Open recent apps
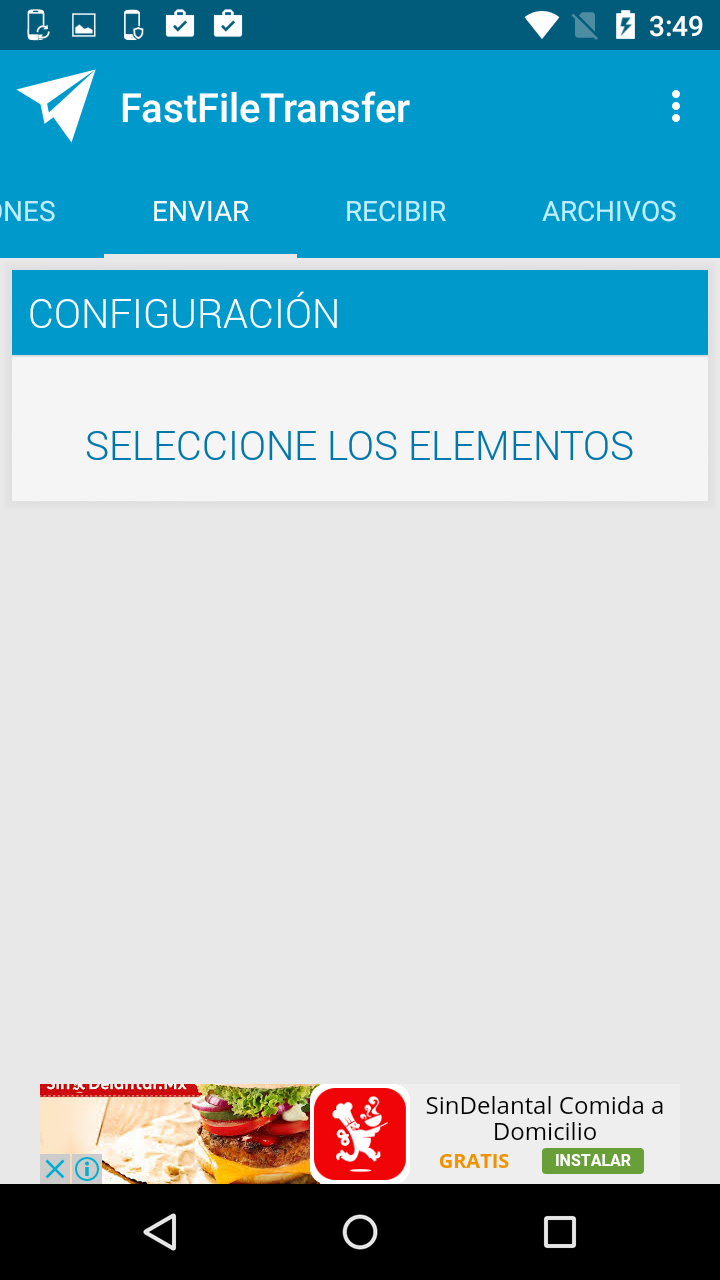720x1280 pixels. tap(559, 1232)
